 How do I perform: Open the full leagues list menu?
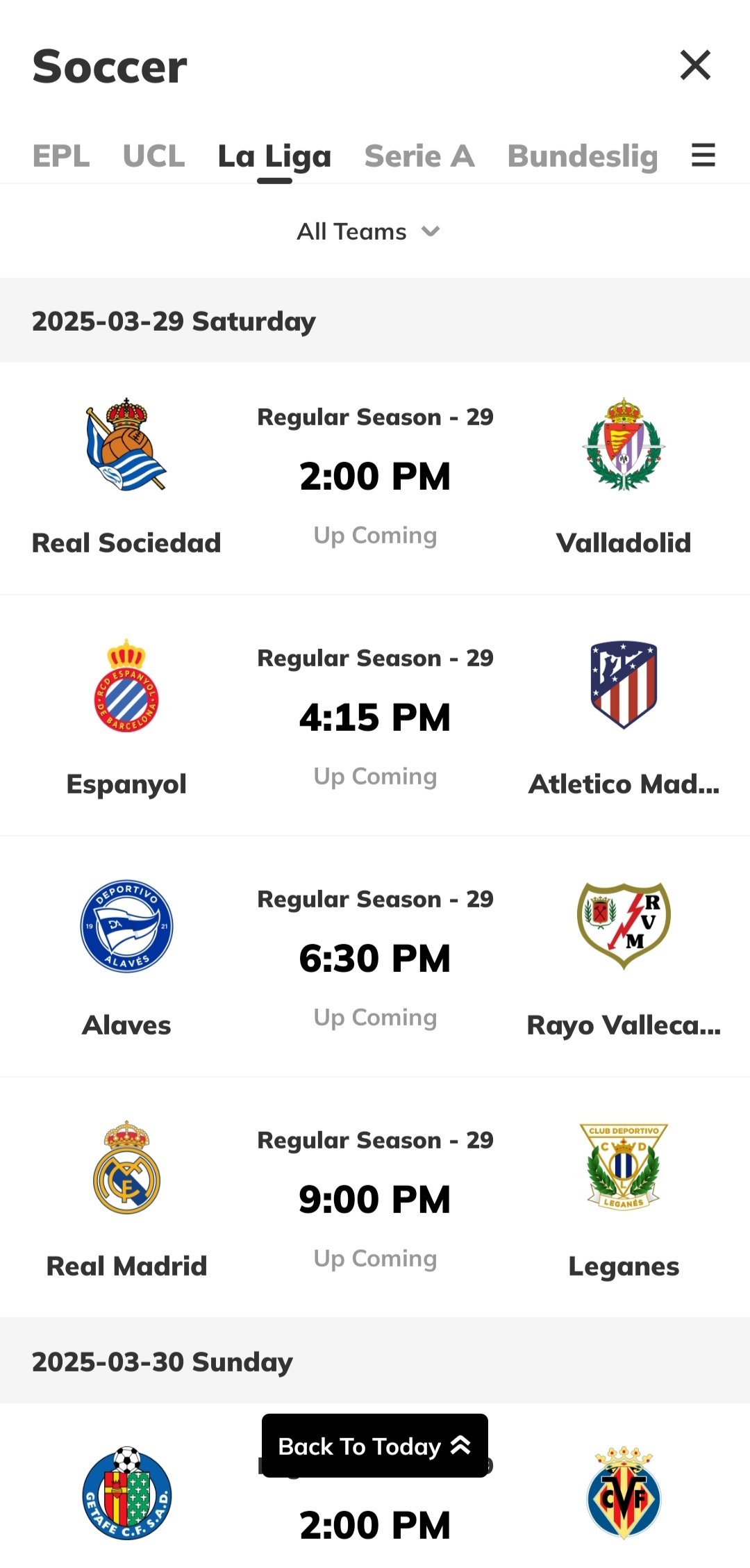[703, 155]
